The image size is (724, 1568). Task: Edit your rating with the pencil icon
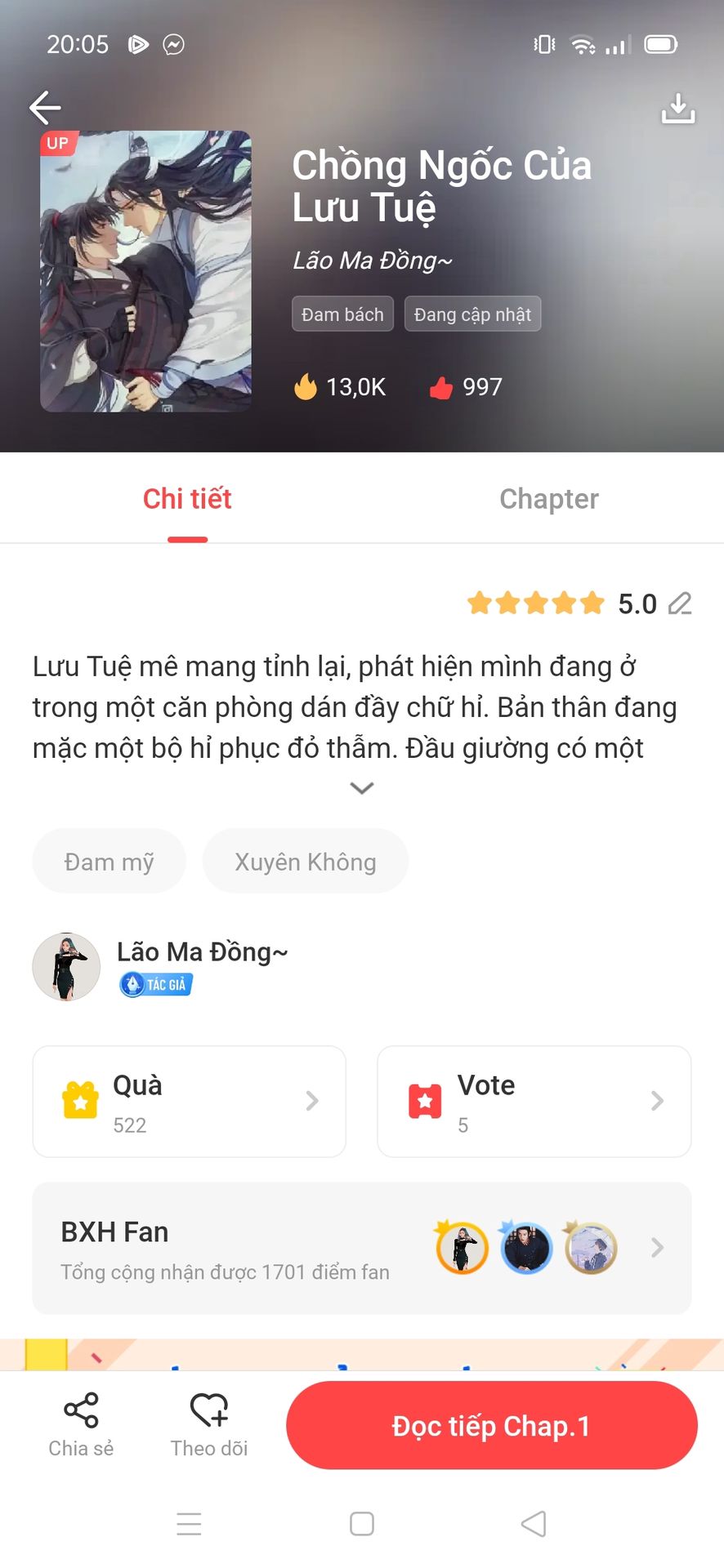[x=680, y=604]
